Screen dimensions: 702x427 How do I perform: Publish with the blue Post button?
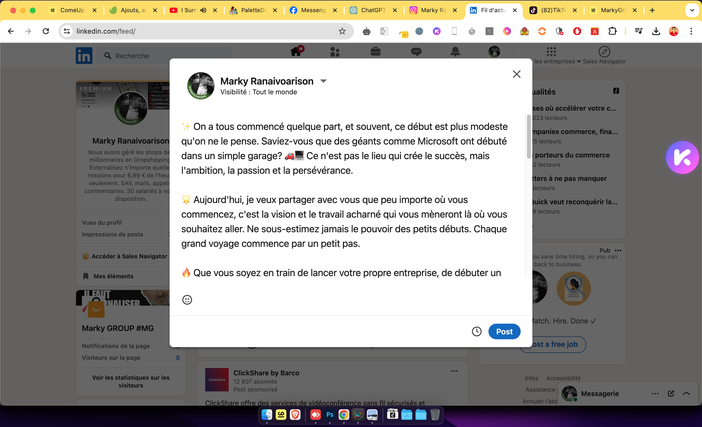tap(504, 331)
